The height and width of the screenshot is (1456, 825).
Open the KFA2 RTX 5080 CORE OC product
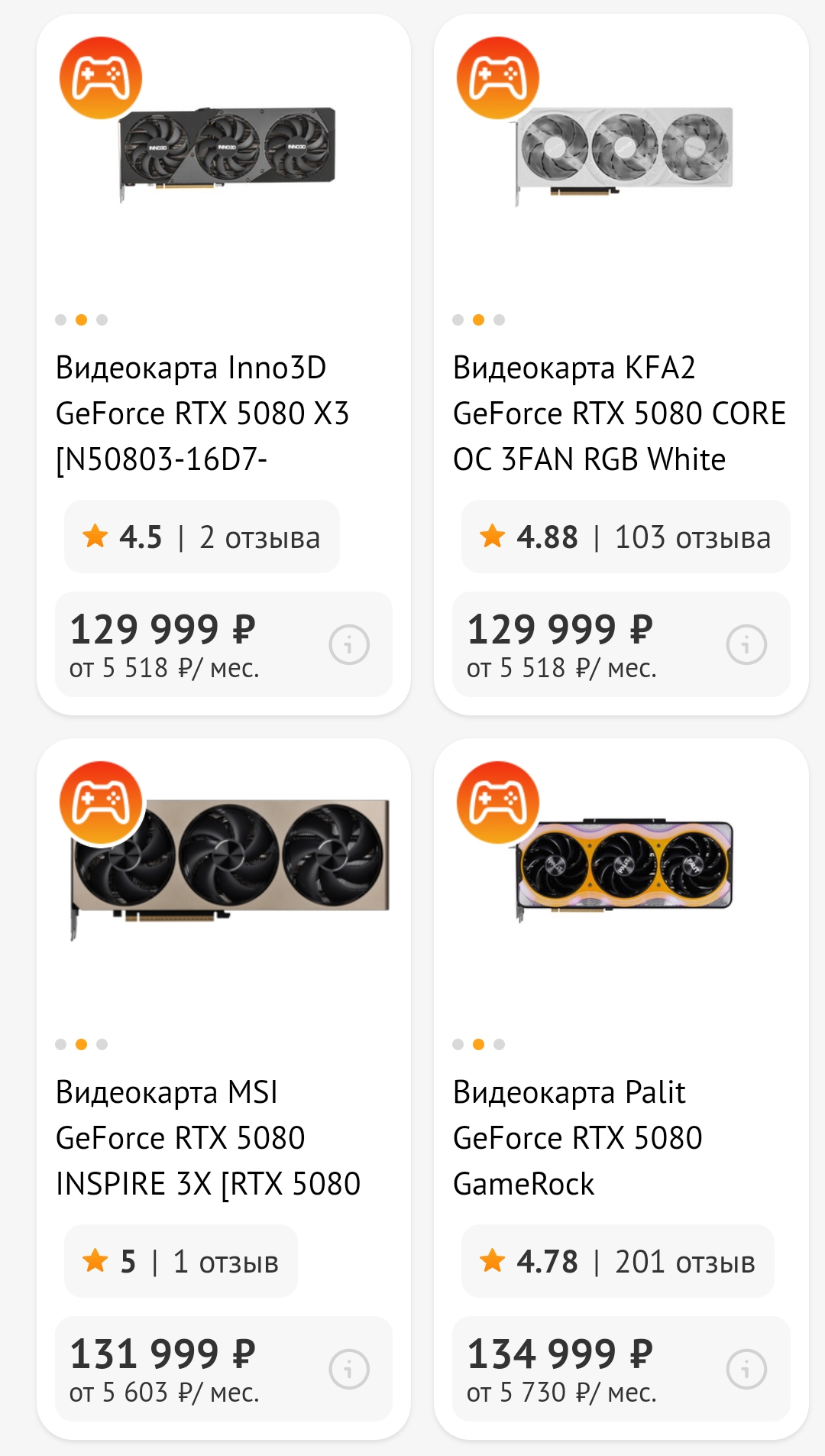[x=619, y=413]
